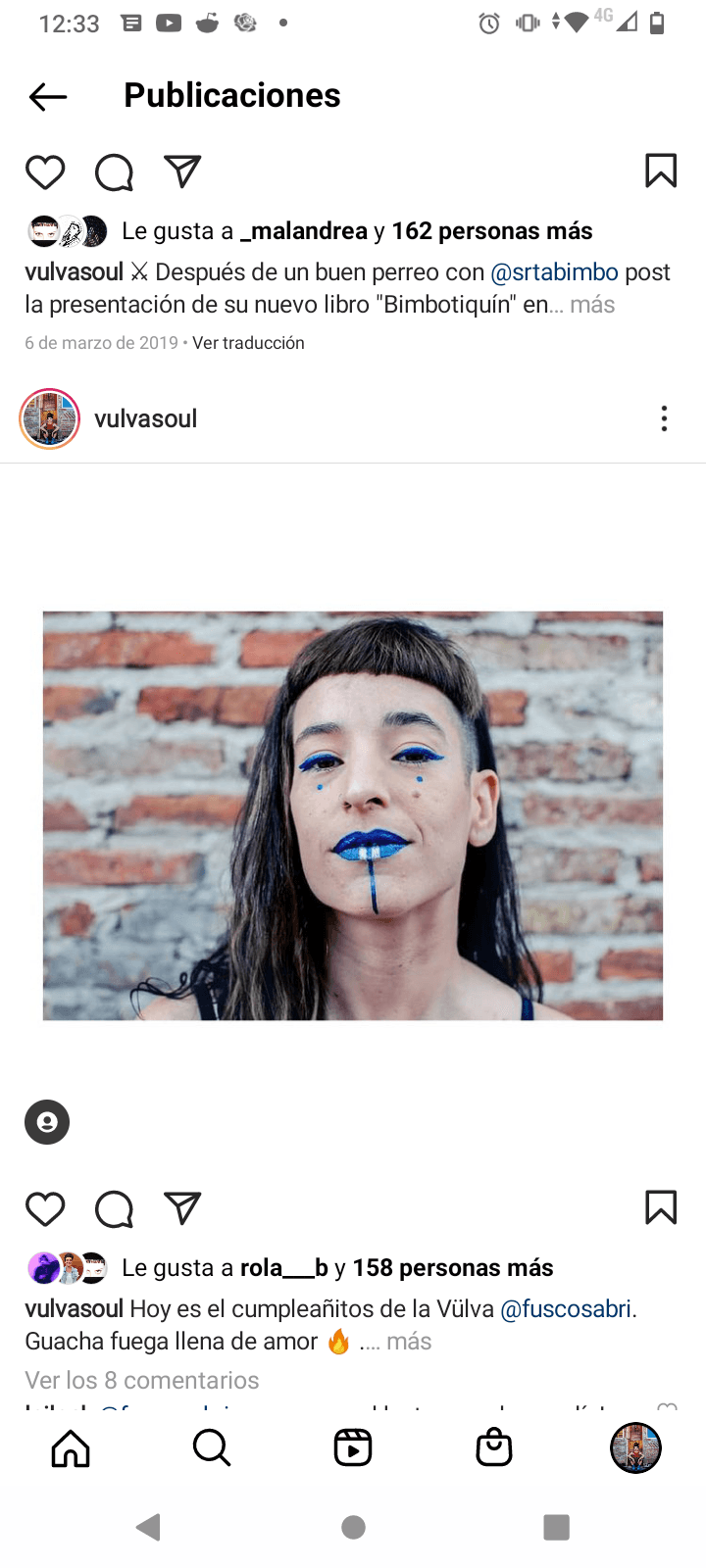Go to the Shop tab
This screenshot has height=1568, width=706.
coord(494,1447)
